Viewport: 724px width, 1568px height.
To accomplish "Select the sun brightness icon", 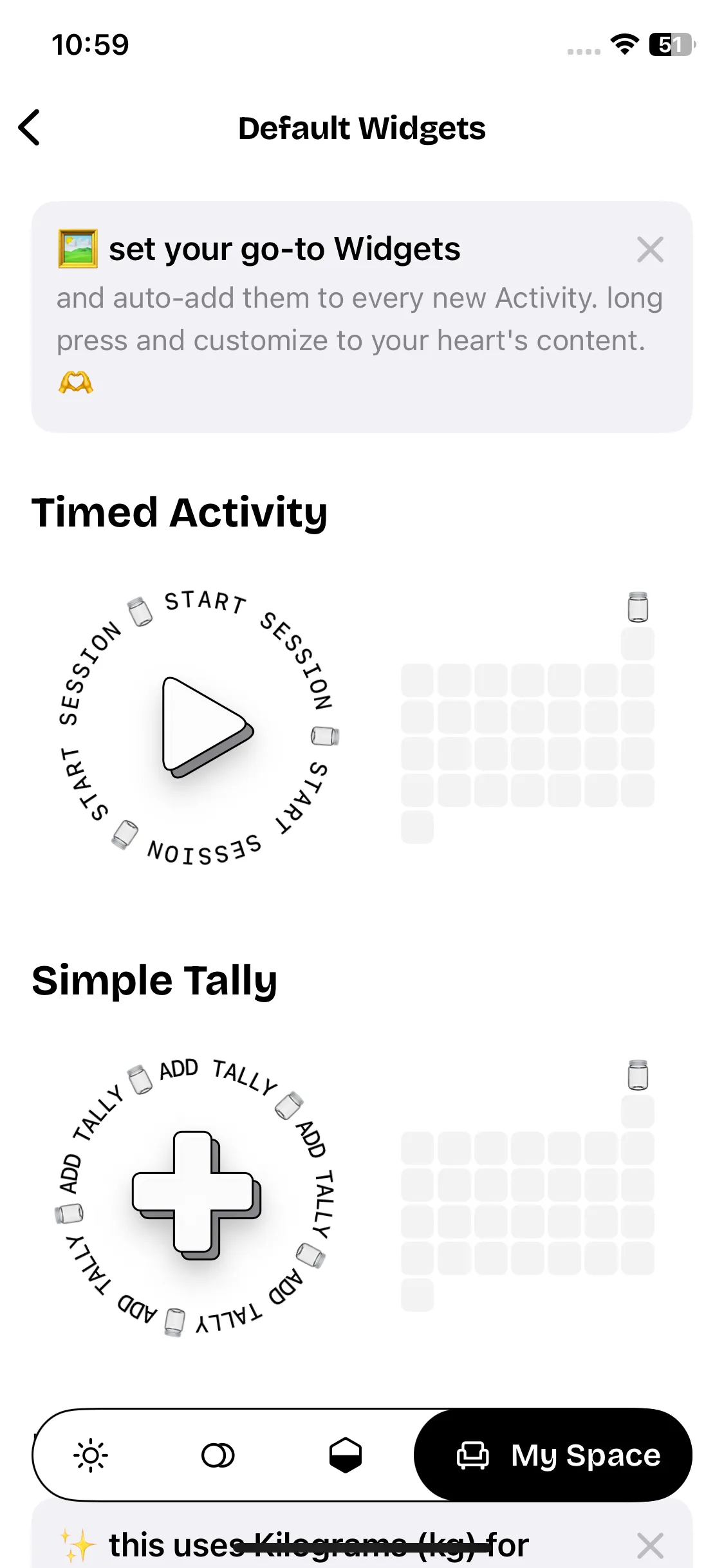I will [91, 1455].
